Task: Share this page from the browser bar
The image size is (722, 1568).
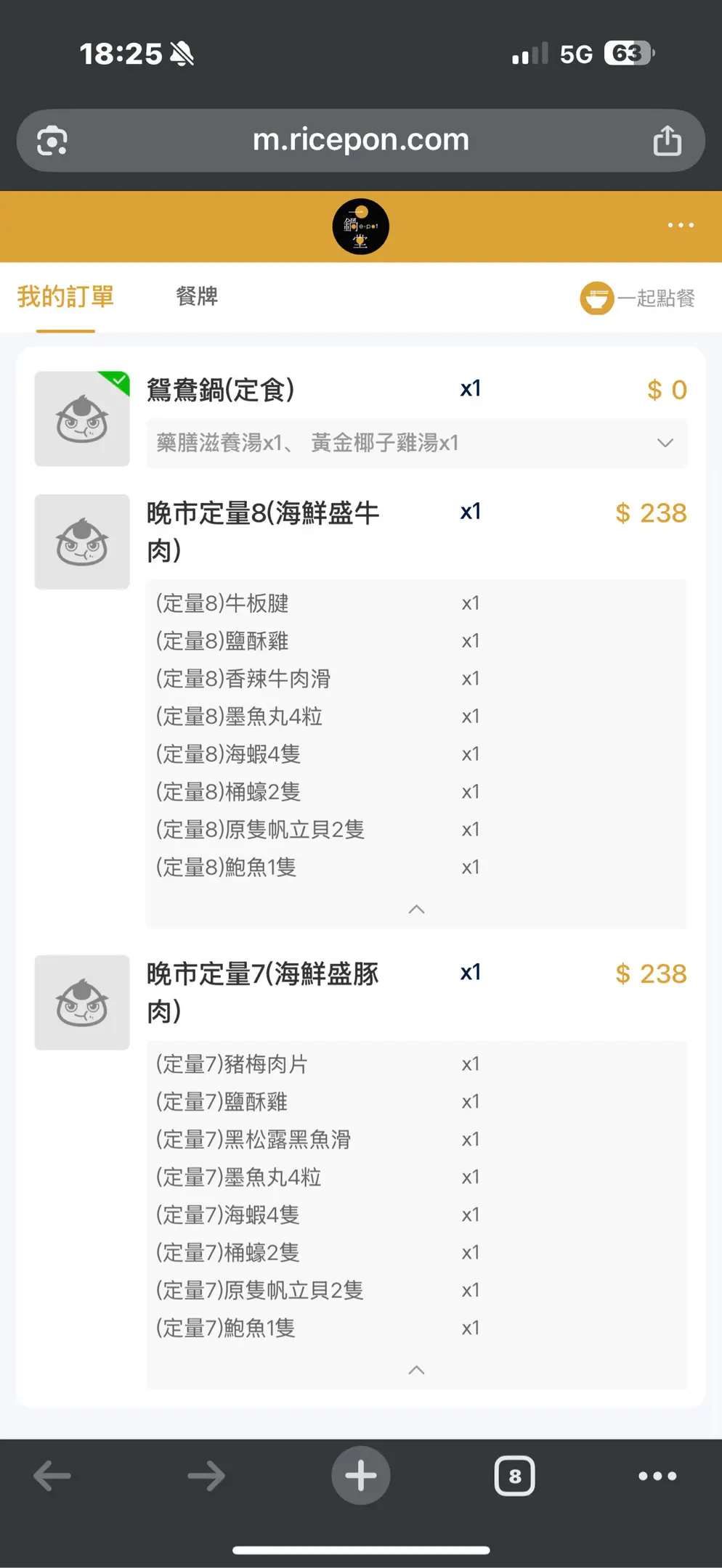Action: pyautogui.click(x=667, y=141)
